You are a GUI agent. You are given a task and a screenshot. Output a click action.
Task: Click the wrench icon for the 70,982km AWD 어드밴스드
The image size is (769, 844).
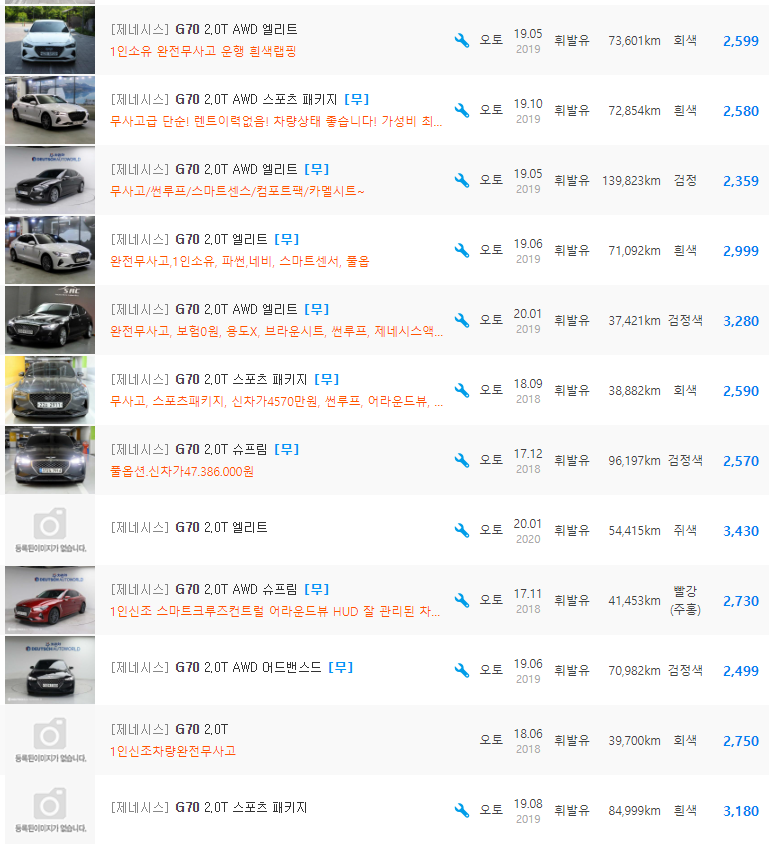point(461,669)
